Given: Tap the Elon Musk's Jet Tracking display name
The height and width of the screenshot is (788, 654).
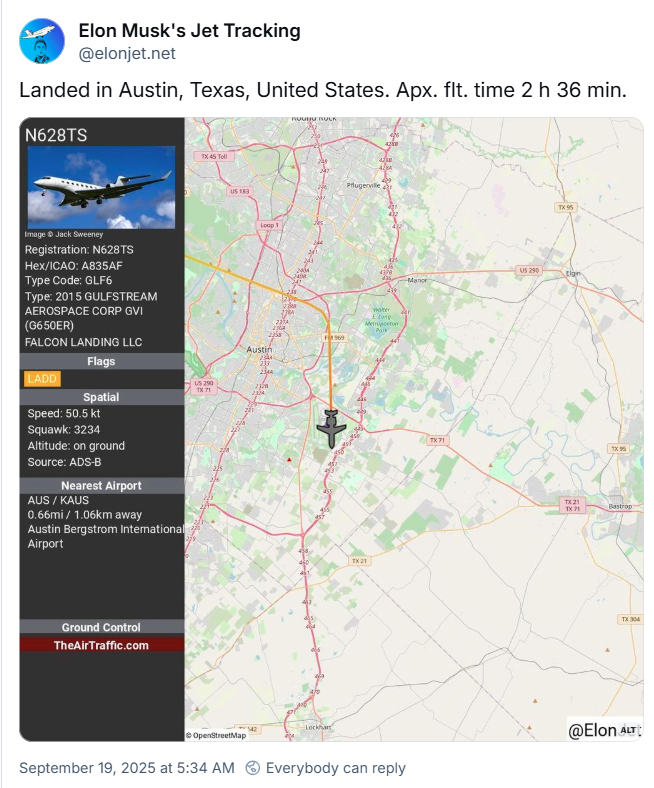Looking at the screenshot, I should click(x=189, y=31).
